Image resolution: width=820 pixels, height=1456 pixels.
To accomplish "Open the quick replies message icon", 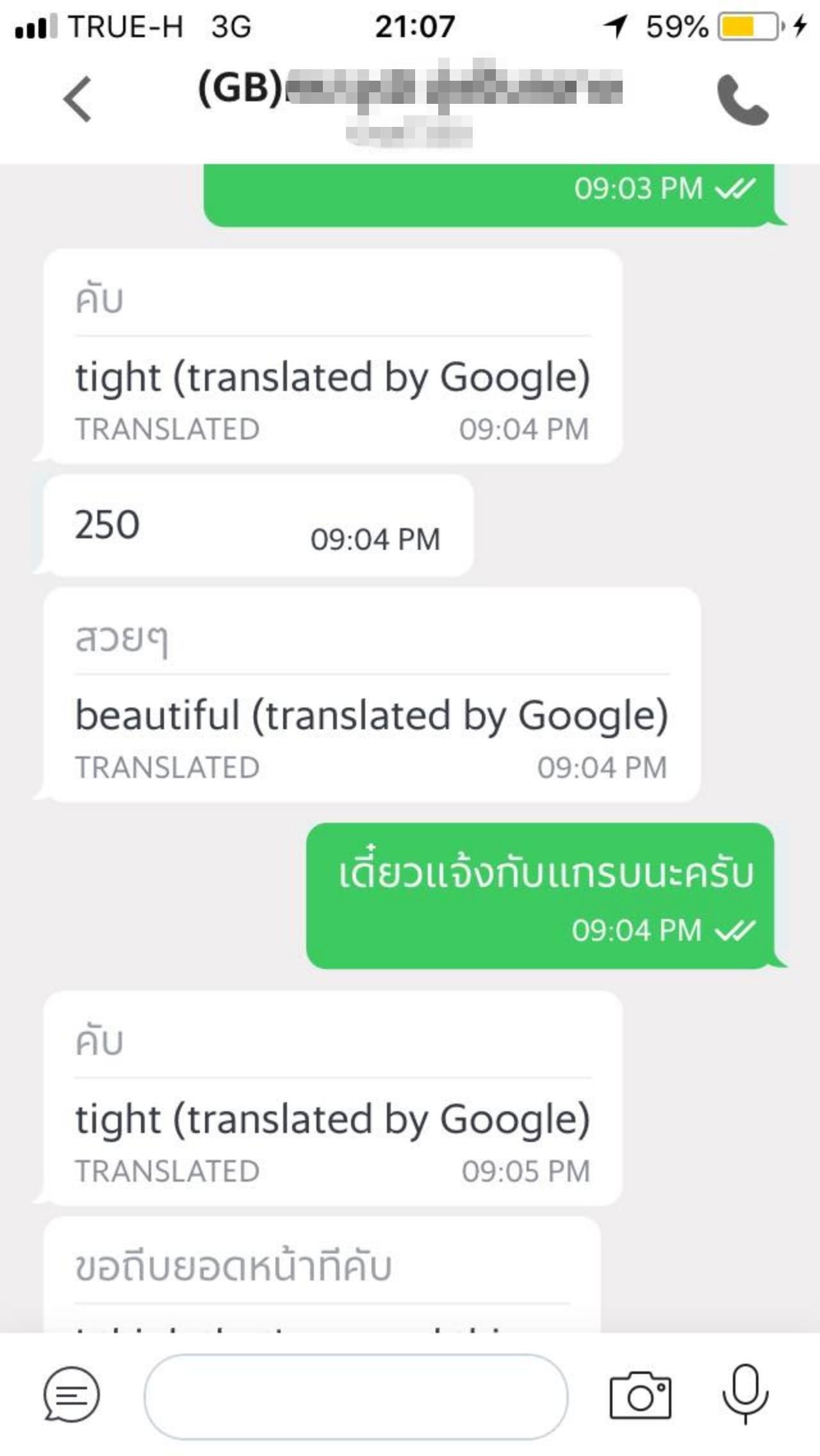I will click(72, 1394).
